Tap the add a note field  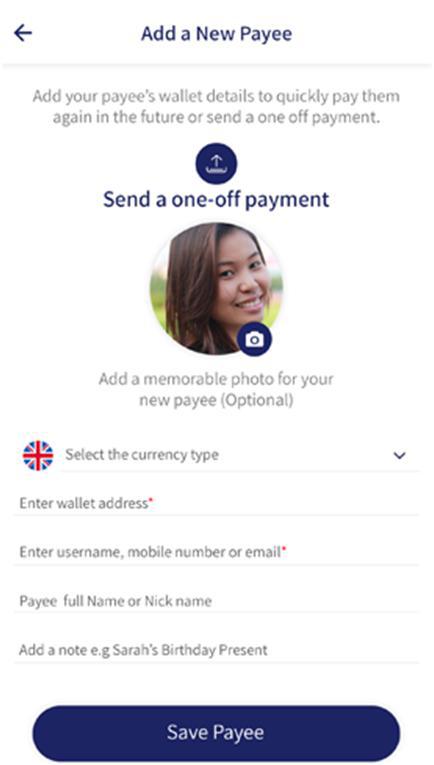(x=216, y=650)
